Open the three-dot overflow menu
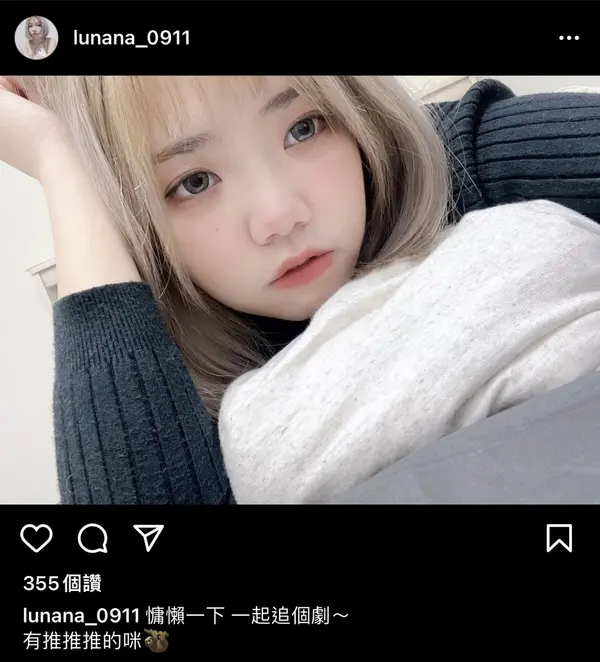The width and height of the screenshot is (600, 662). click(569, 38)
